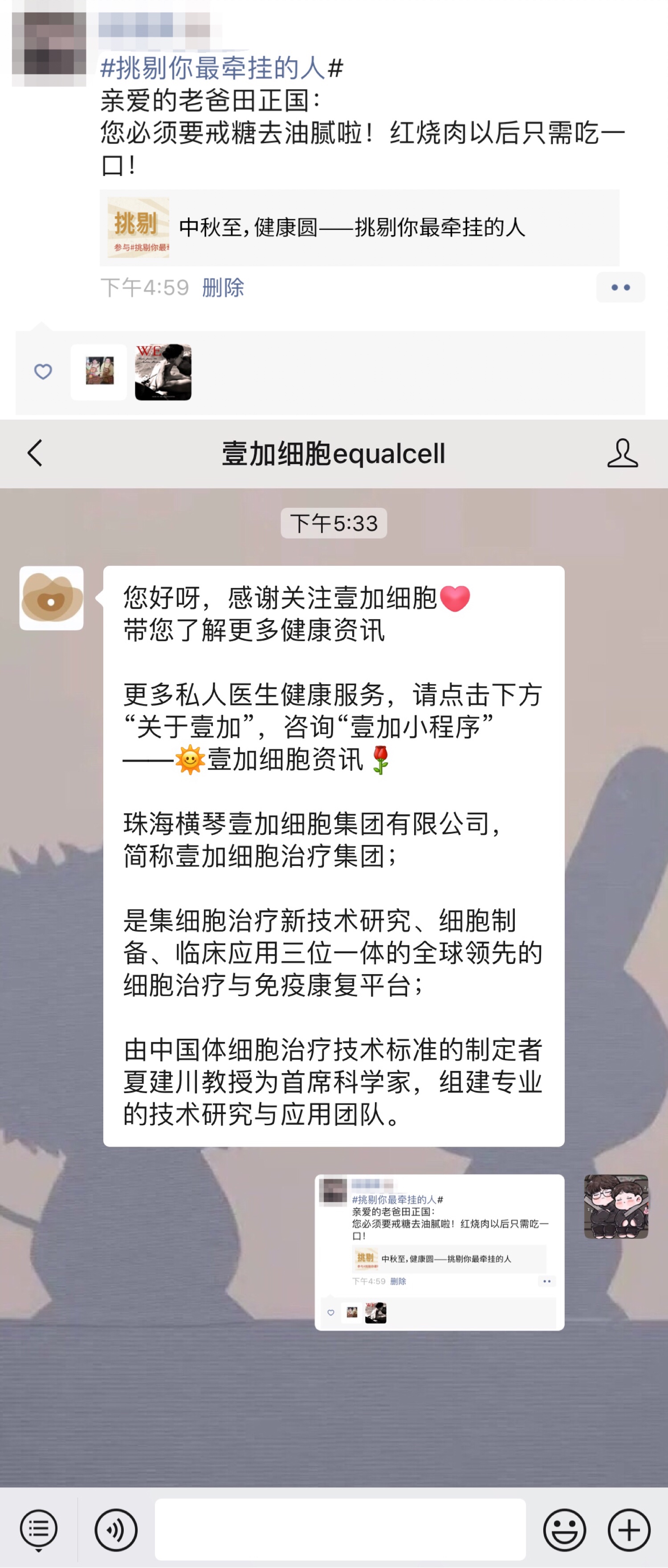Open the plus attachments menu

click(x=628, y=1529)
